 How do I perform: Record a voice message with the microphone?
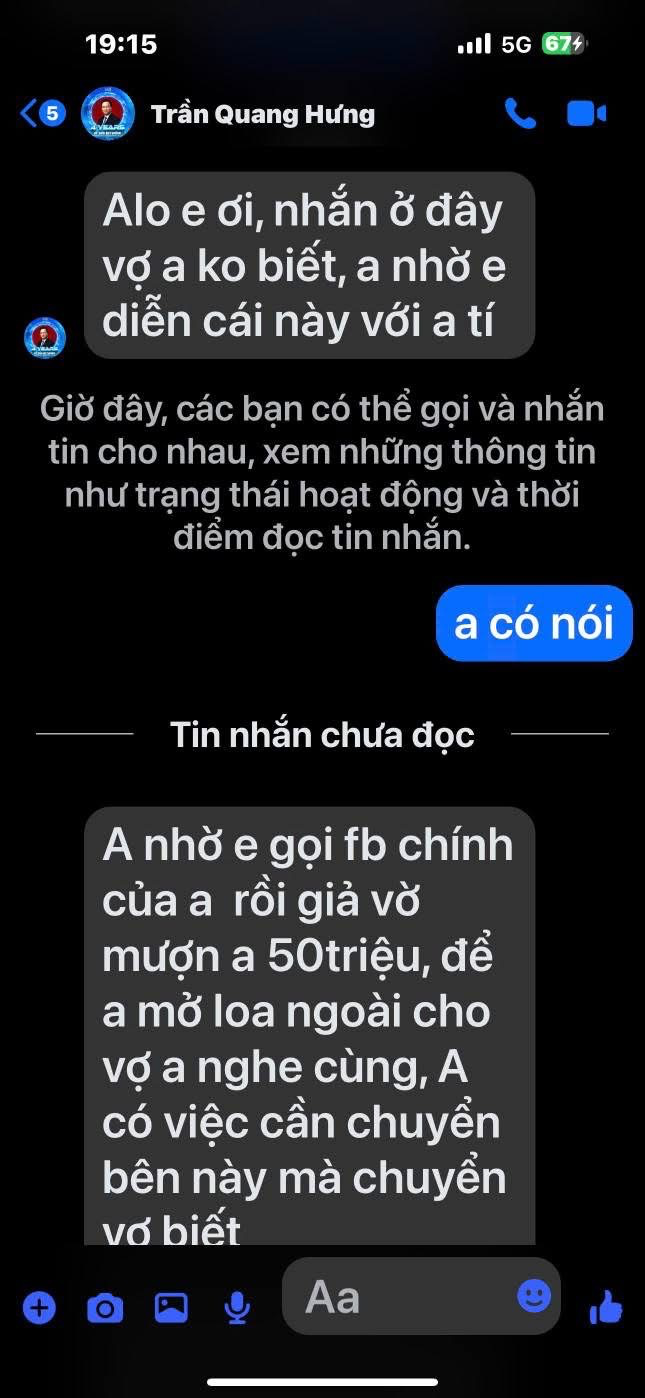(x=237, y=1306)
